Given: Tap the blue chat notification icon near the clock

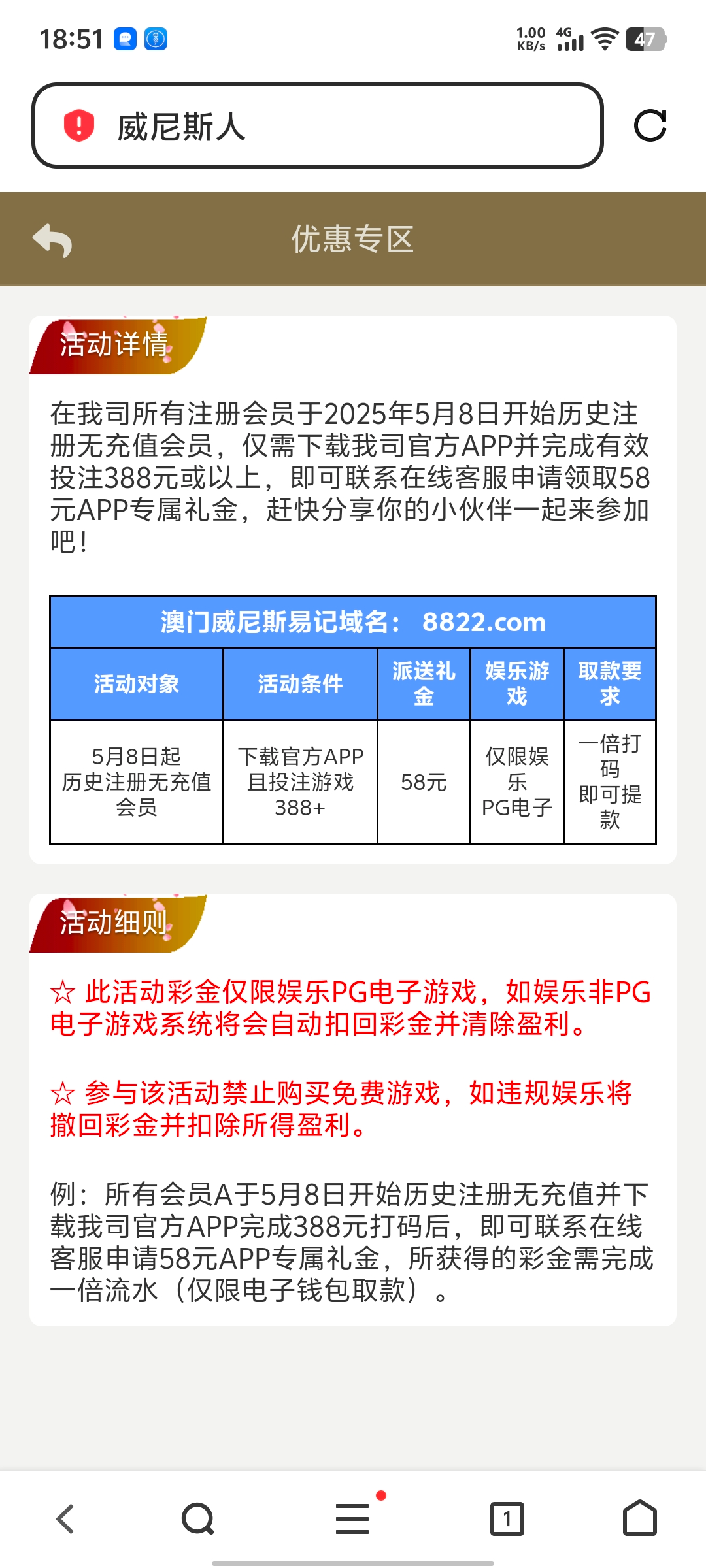Looking at the screenshot, I should [126, 39].
